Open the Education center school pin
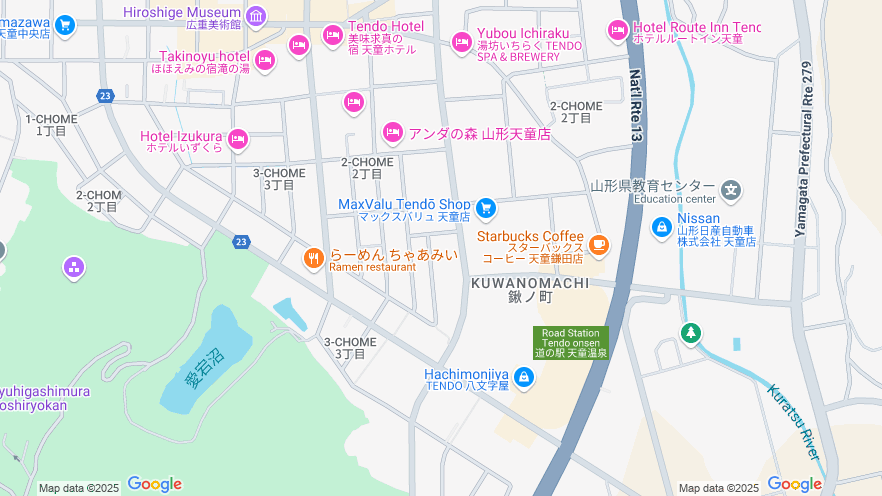The image size is (882, 496). pos(731,189)
